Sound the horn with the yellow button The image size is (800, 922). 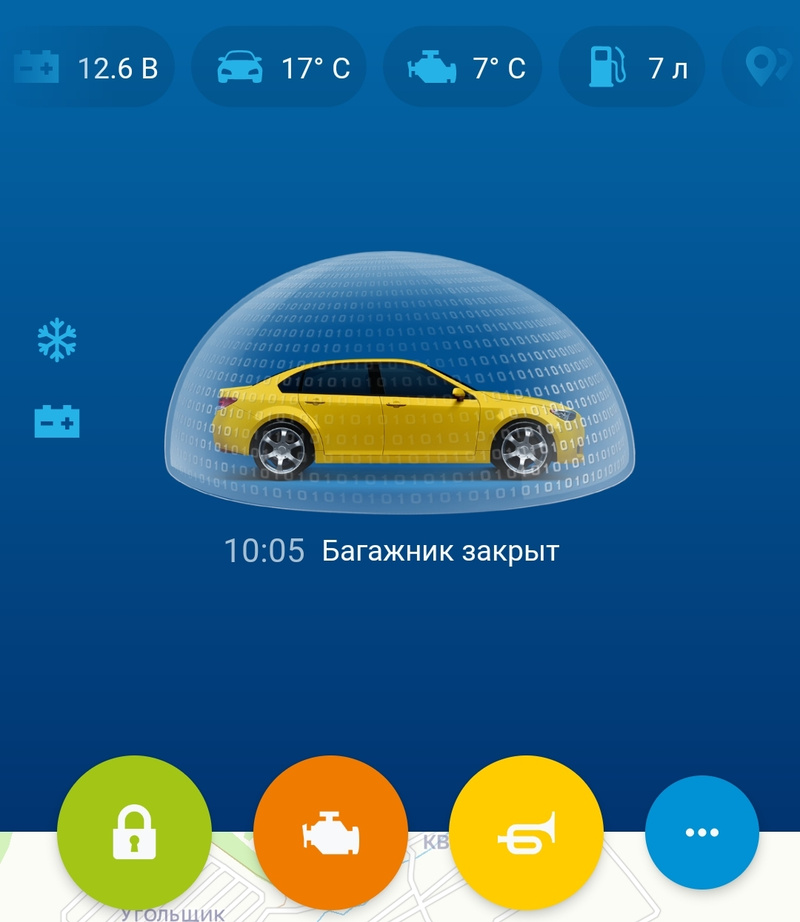(x=526, y=834)
